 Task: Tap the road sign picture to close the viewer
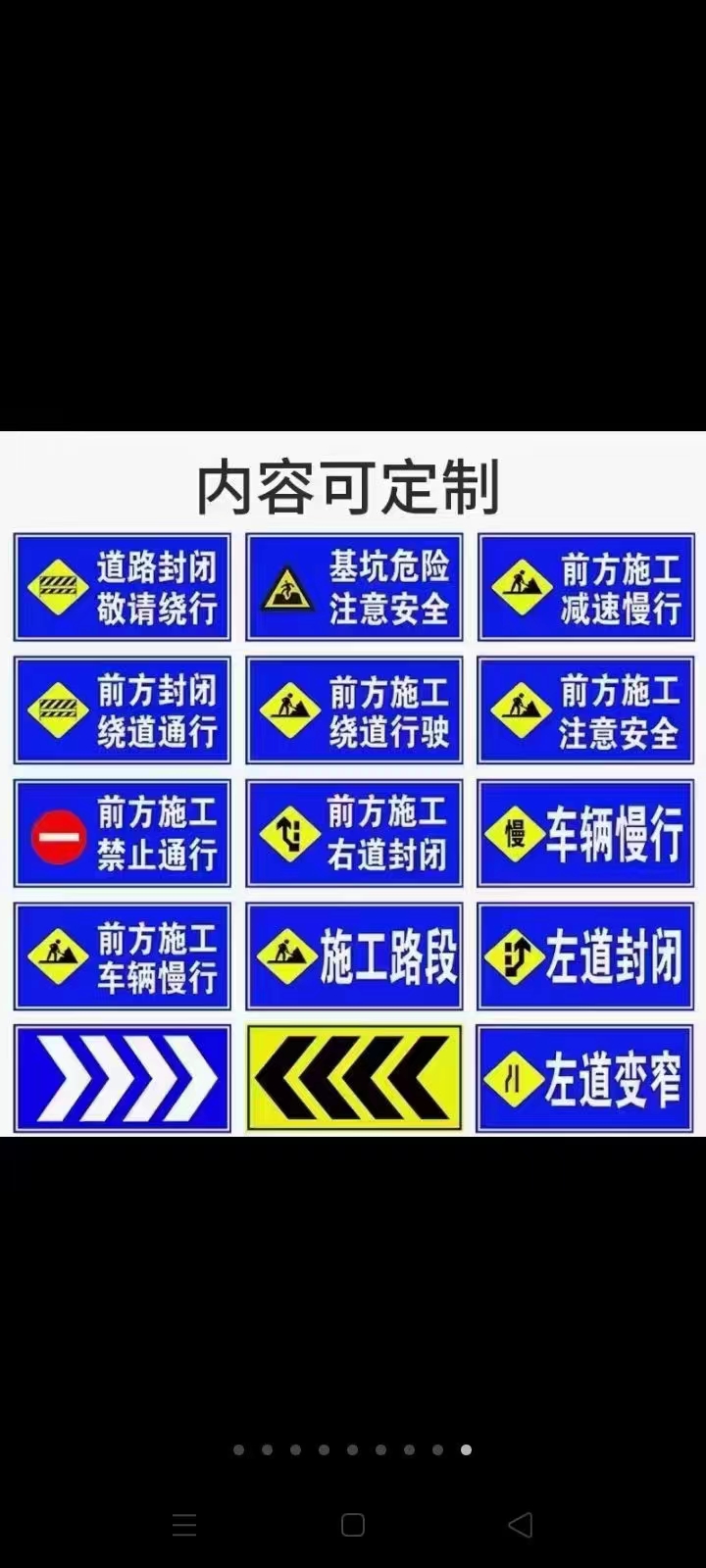click(x=353, y=784)
